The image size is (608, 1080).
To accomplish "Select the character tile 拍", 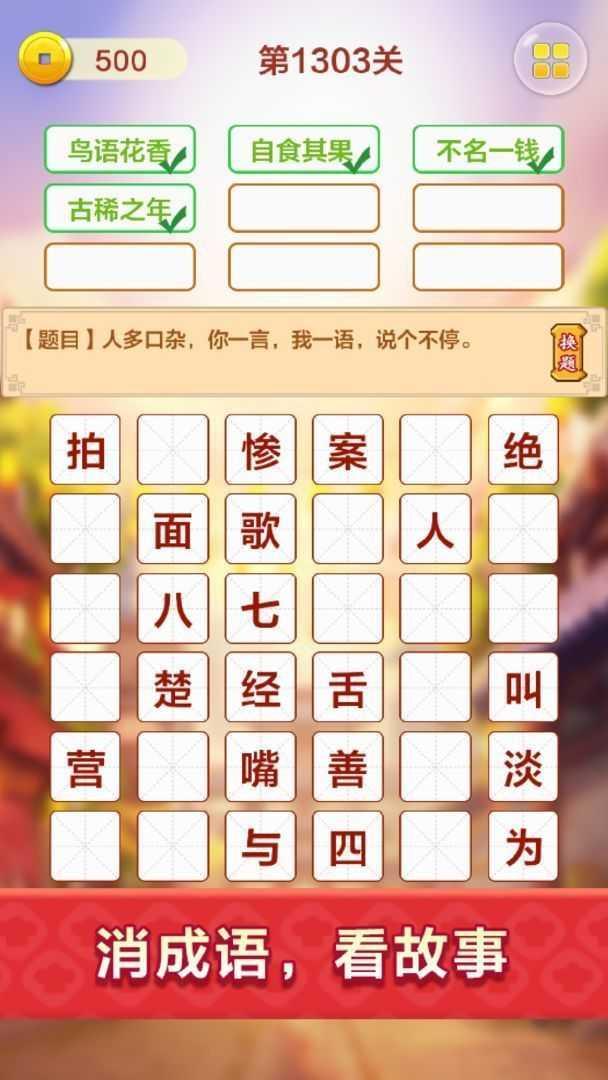I will (85, 450).
